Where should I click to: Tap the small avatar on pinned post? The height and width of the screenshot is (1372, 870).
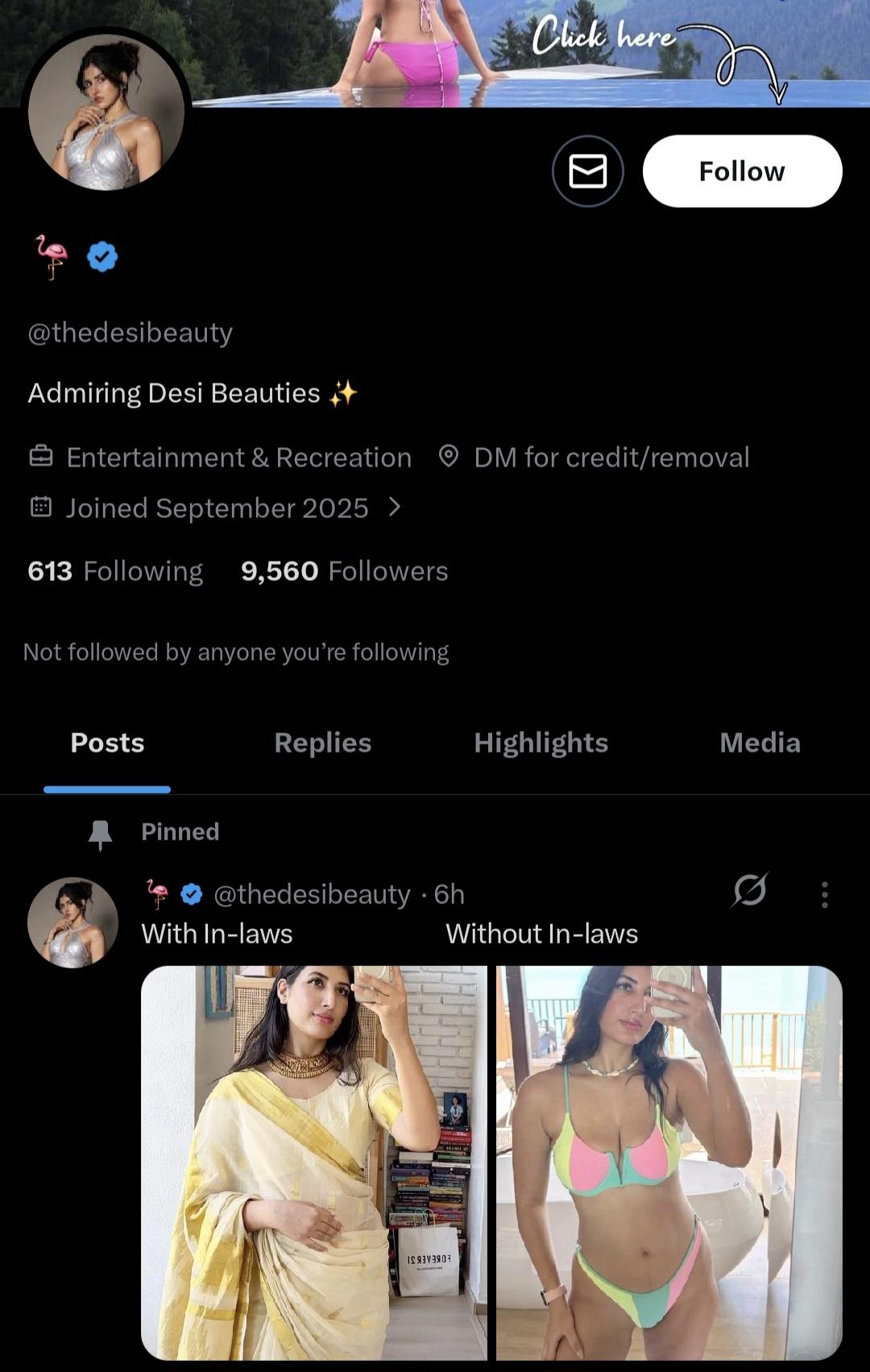pos(72,922)
